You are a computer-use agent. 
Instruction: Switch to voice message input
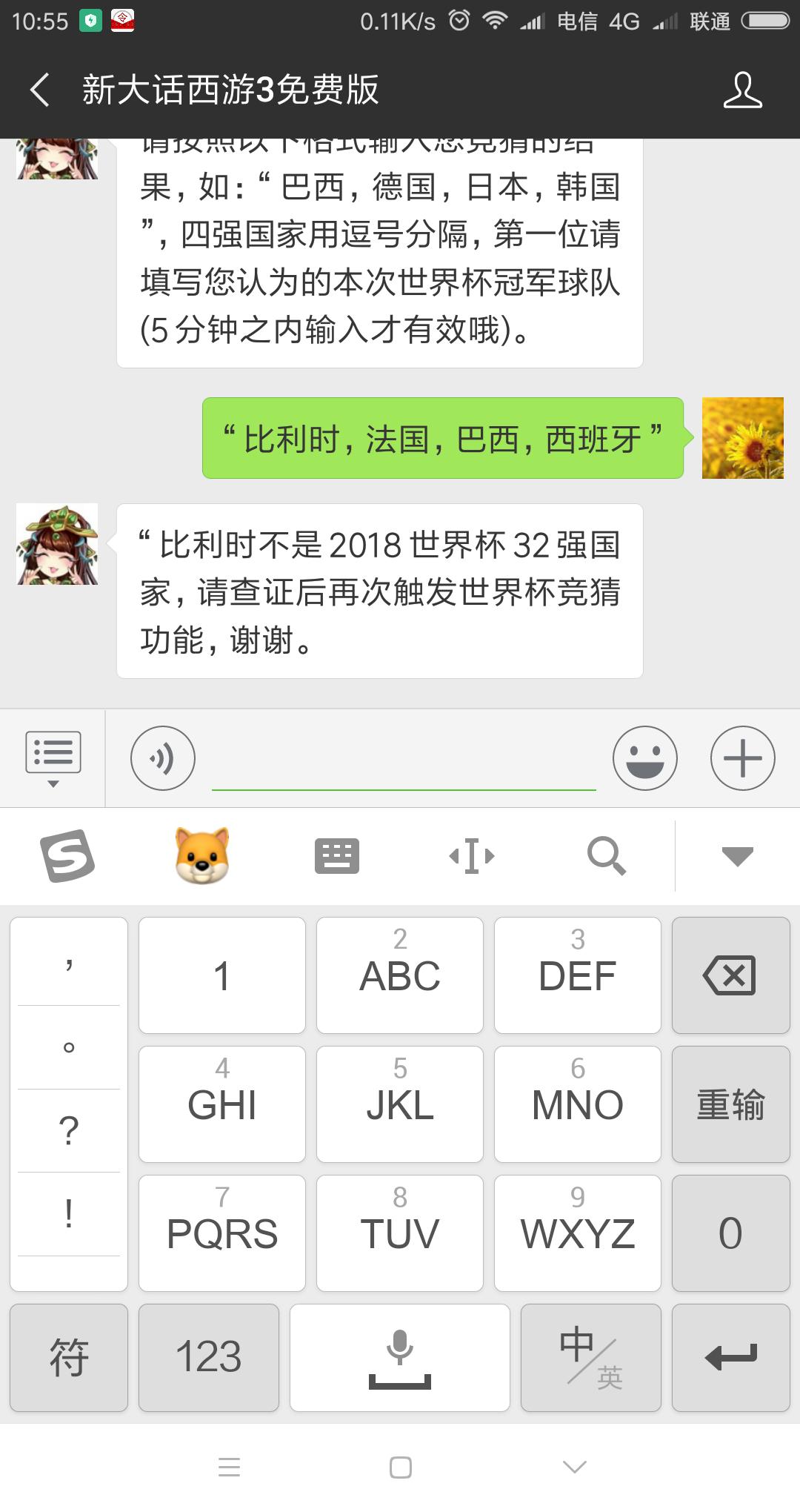pos(163,758)
